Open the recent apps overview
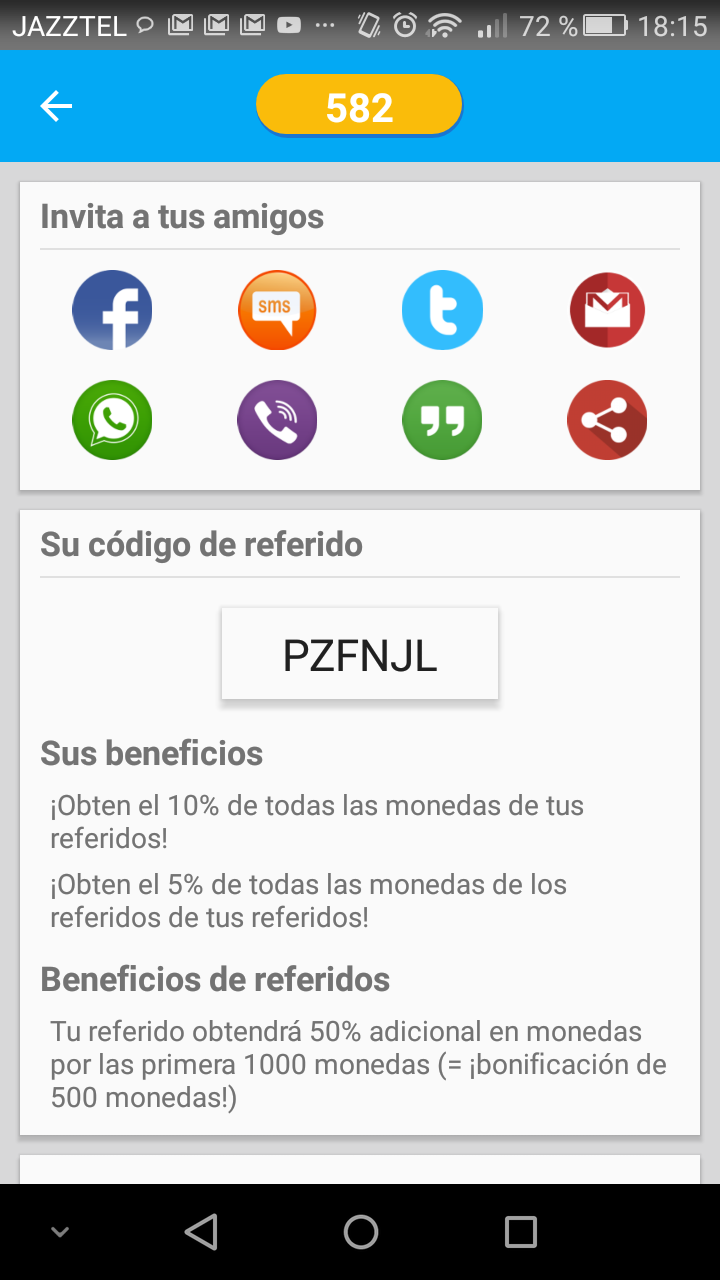The image size is (720, 1280). click(x=520, y=1232)
